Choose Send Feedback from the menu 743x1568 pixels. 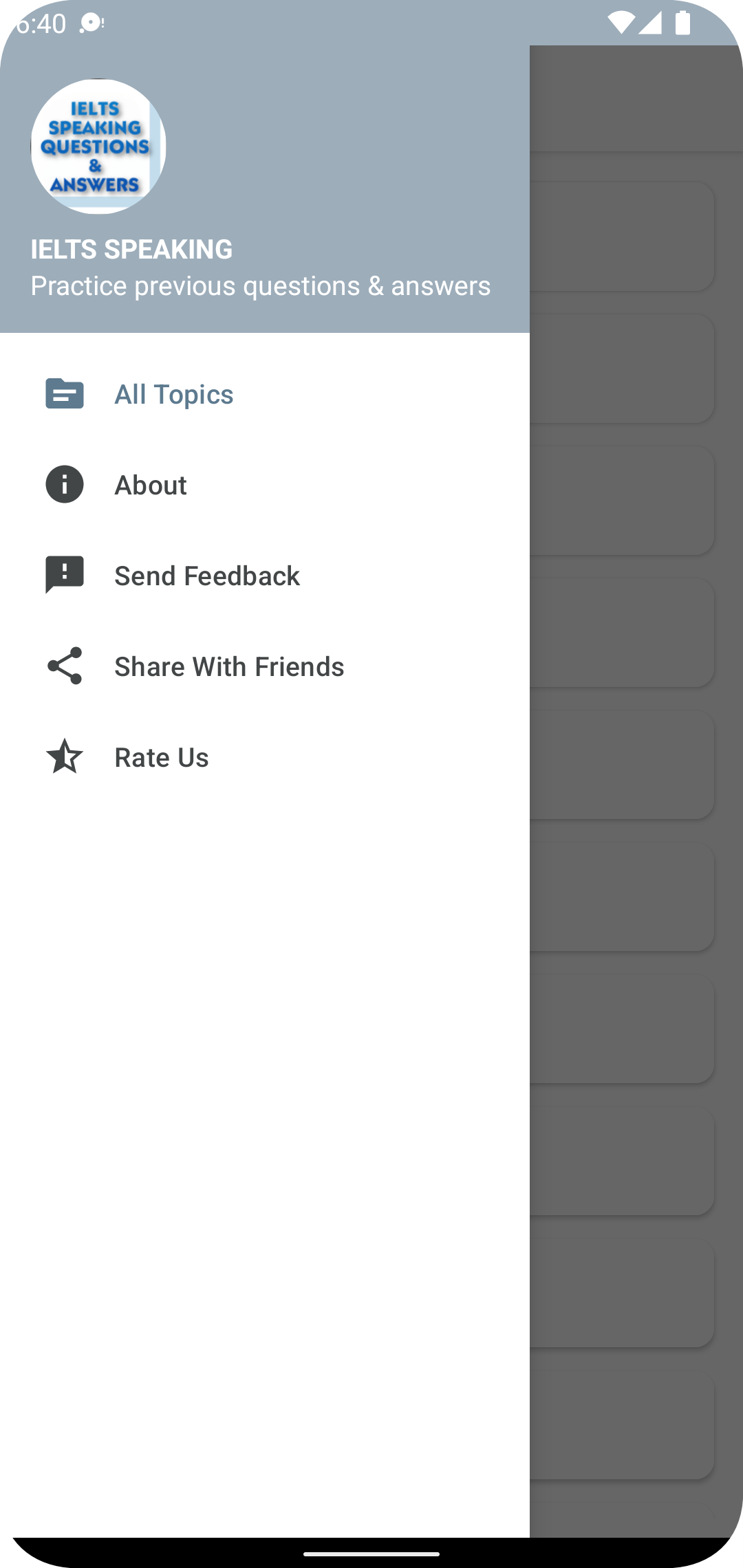click(206, 576)
